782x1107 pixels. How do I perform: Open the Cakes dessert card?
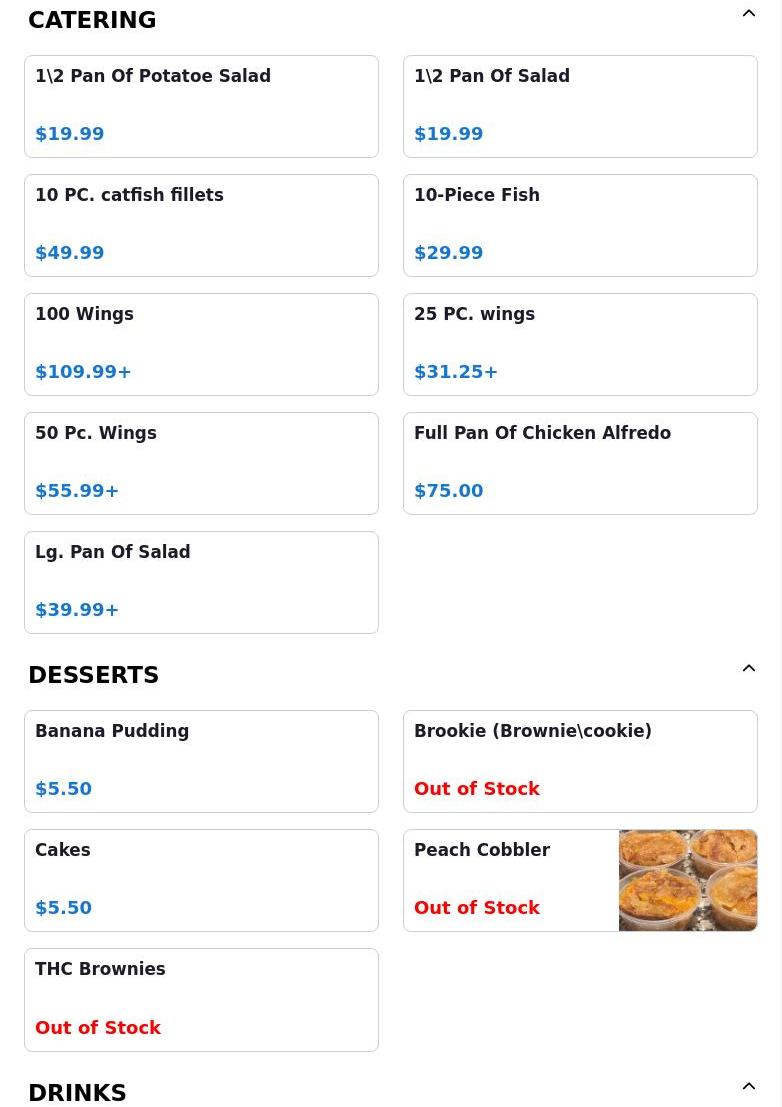coord(201,880)
